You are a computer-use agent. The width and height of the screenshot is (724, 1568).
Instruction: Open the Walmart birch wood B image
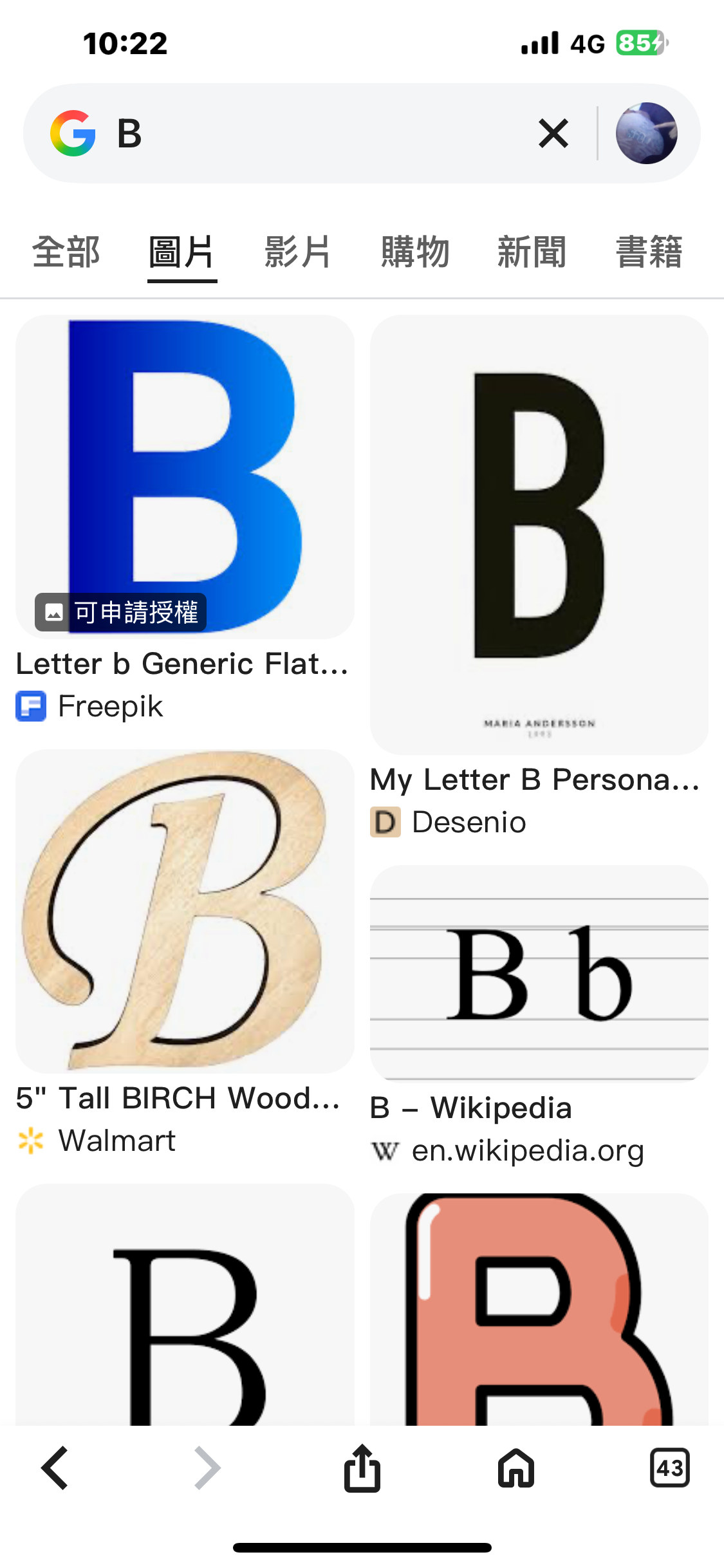pos(185,911)
